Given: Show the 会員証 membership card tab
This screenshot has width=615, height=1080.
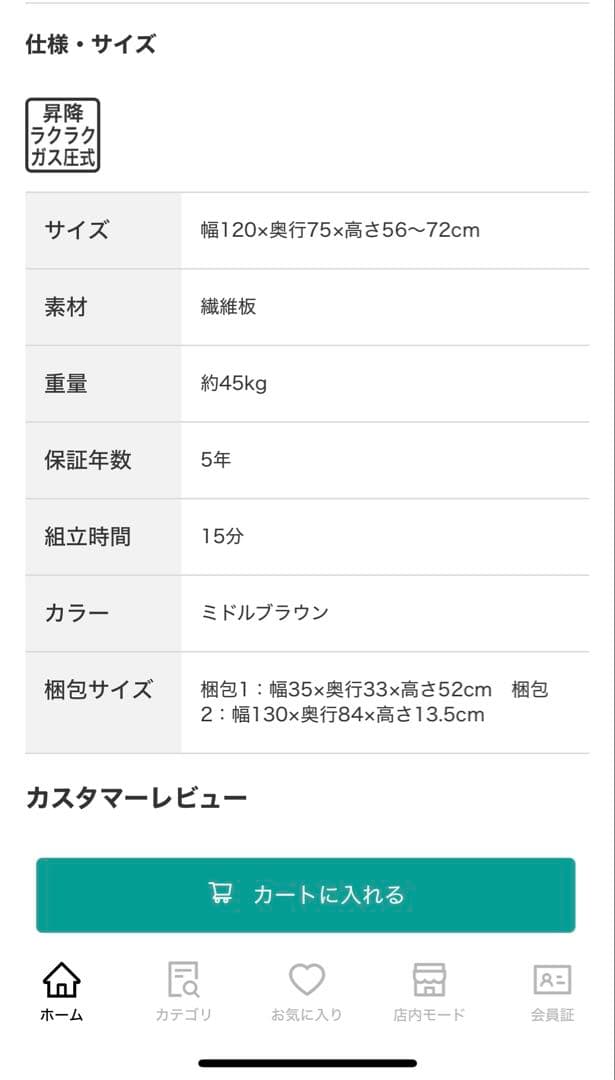Looking at the screenshot, I should [x=552, y=991].
